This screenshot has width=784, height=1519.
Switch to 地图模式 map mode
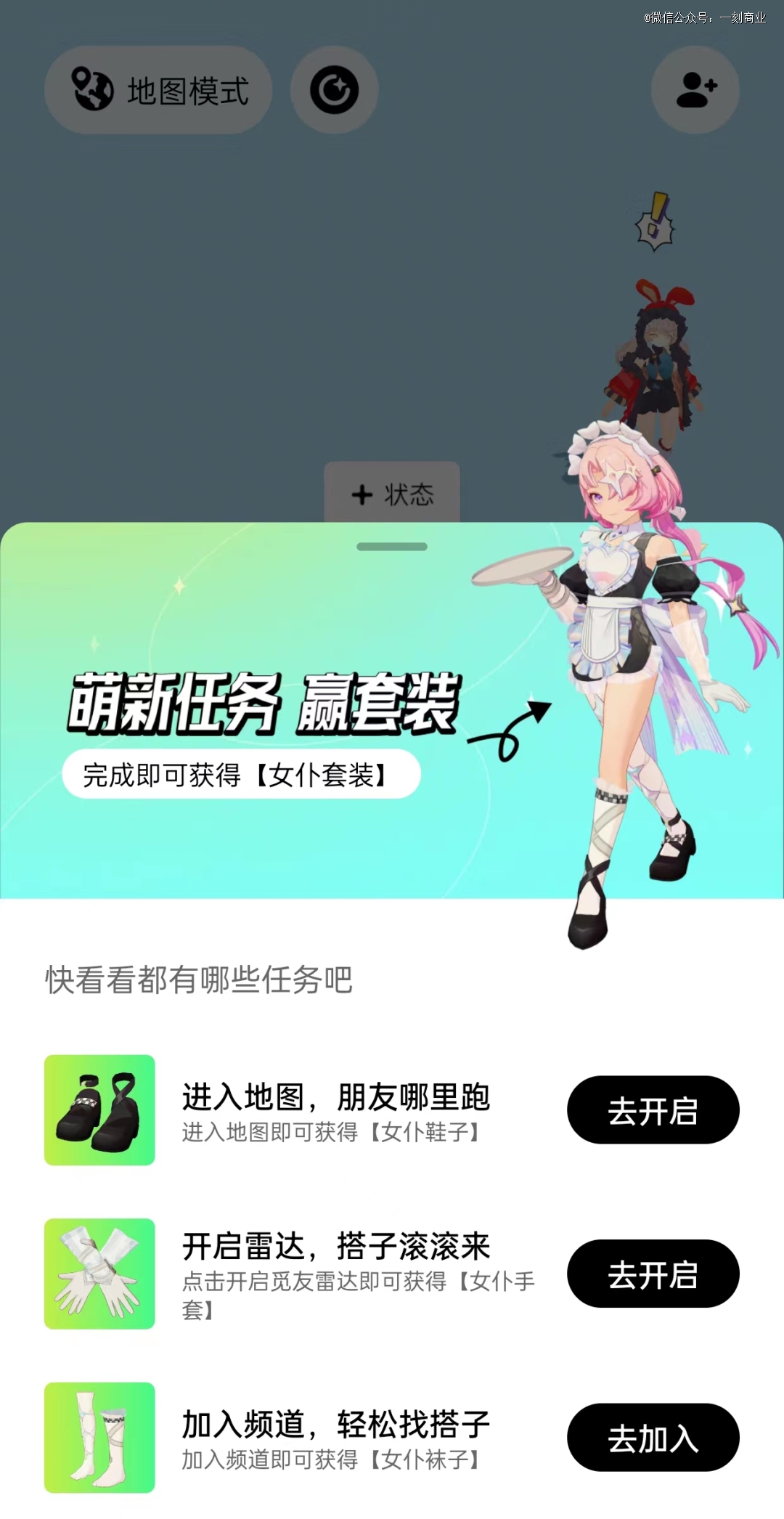pos(158,90)
